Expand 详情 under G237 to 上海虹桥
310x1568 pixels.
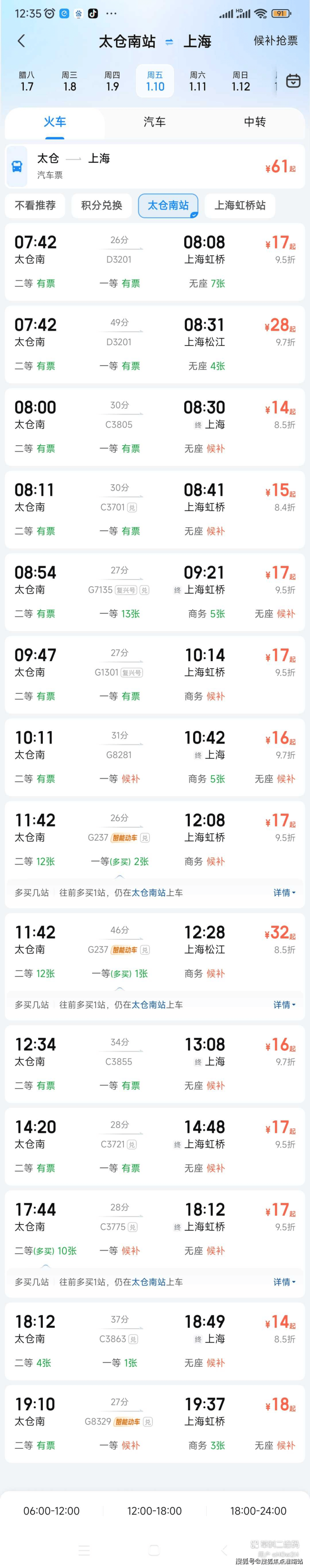click(284, 892)
